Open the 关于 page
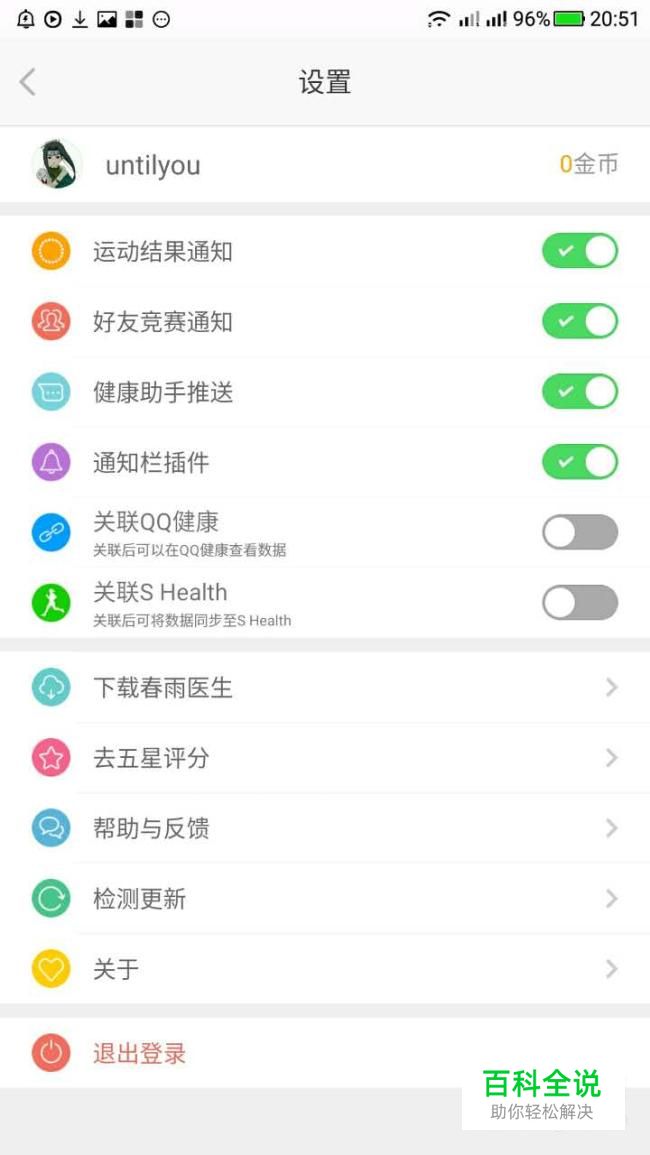 pos(325,969)
